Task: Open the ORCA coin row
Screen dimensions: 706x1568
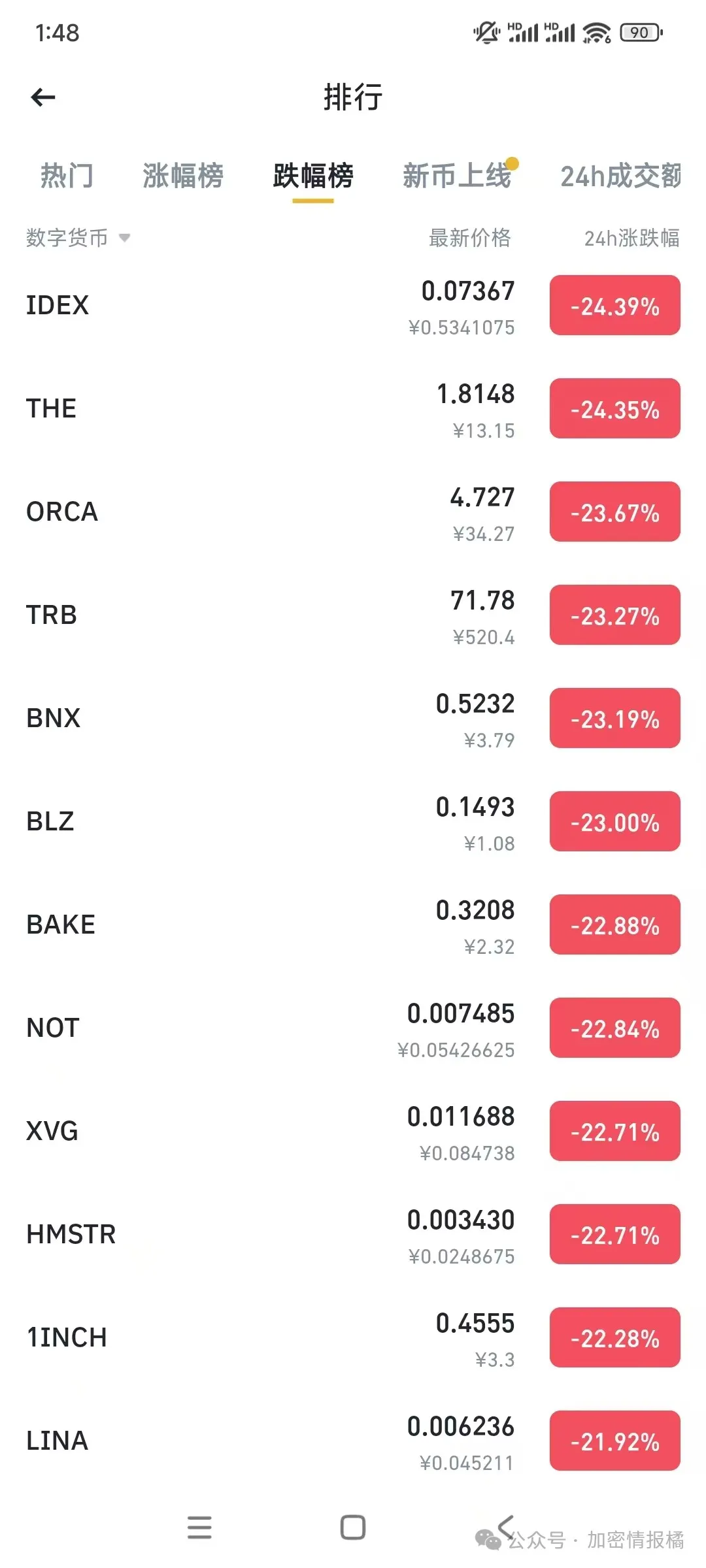Action: [x=353, y=512]
